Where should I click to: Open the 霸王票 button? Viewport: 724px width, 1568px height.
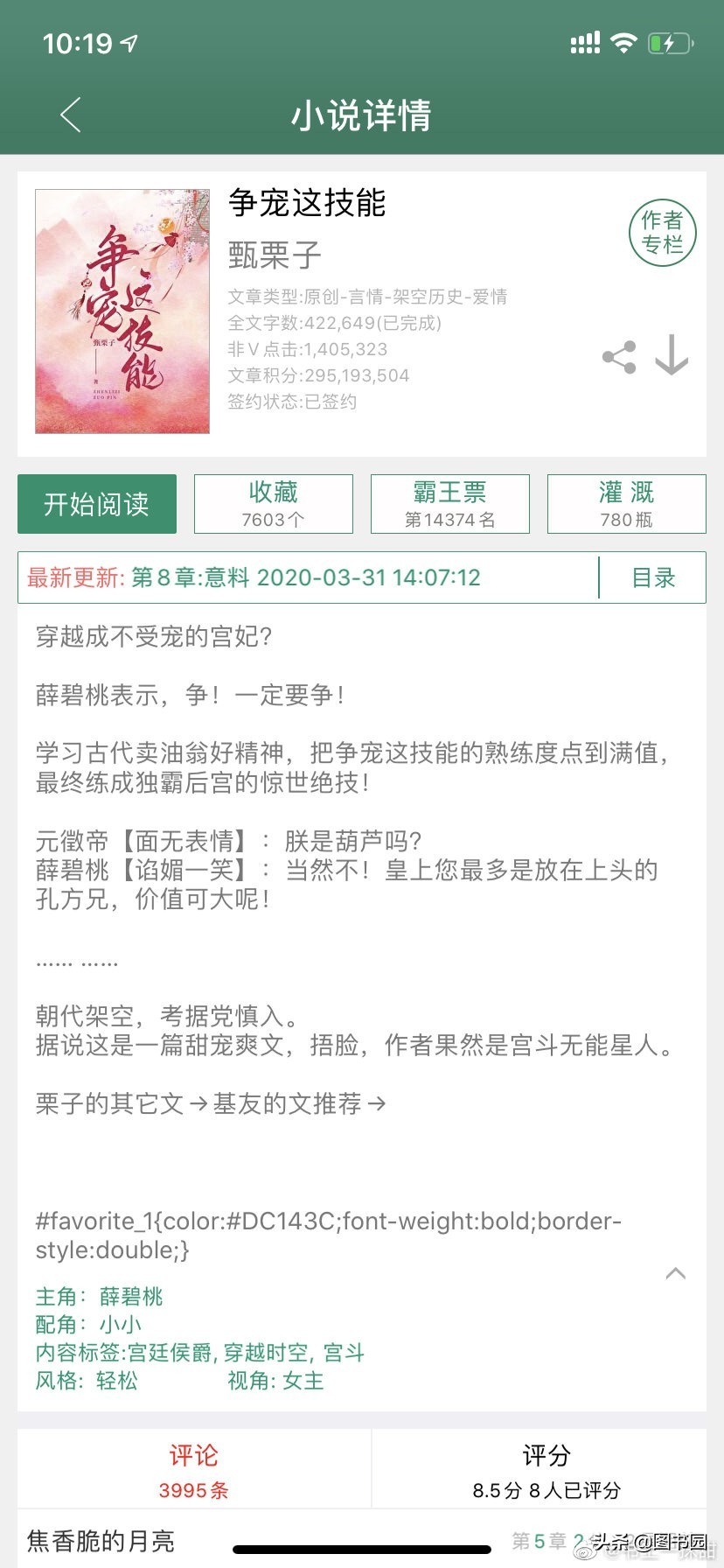tap(450, 504)
